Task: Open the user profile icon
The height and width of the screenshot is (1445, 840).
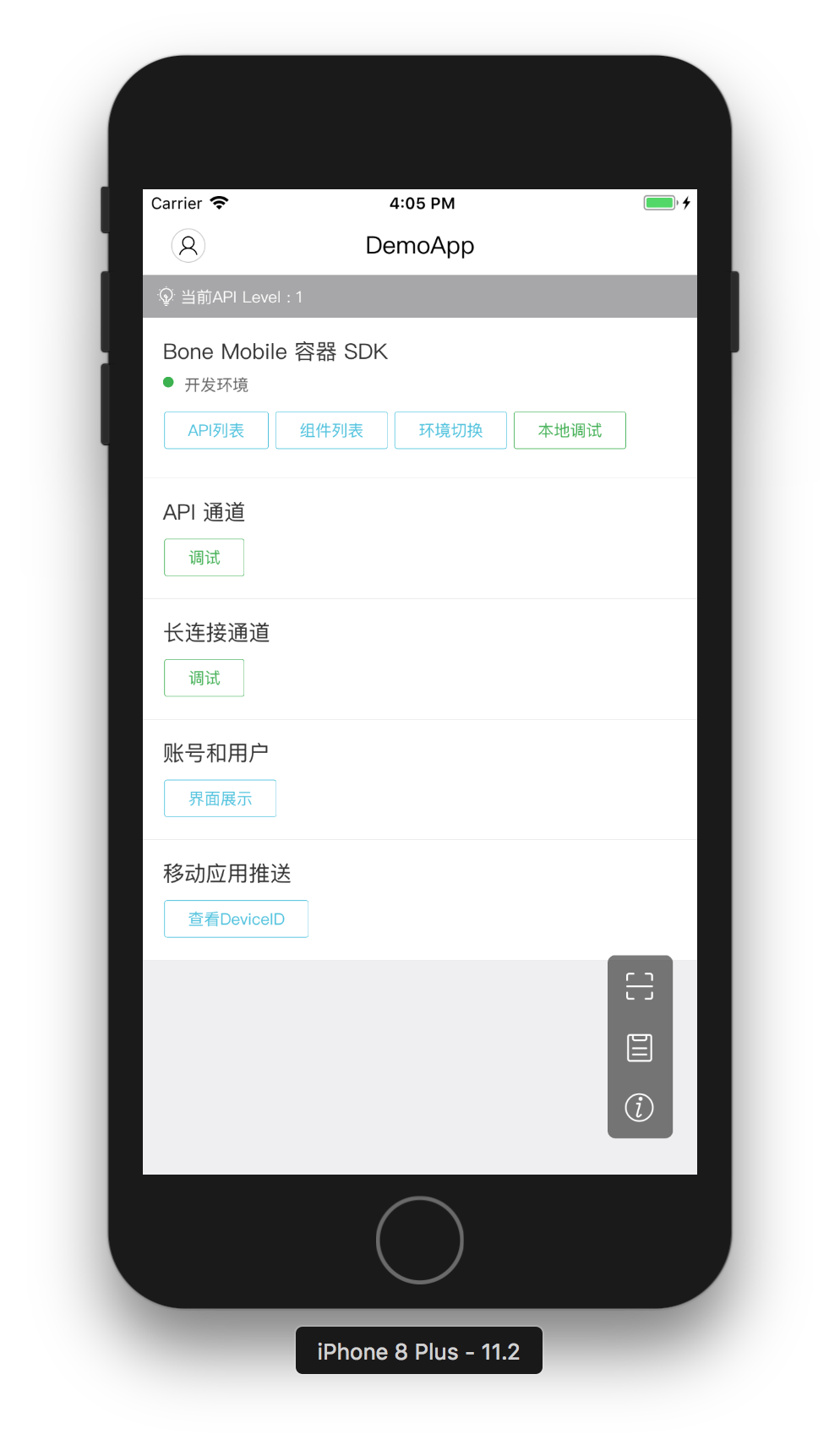Action: pos(188,246)
